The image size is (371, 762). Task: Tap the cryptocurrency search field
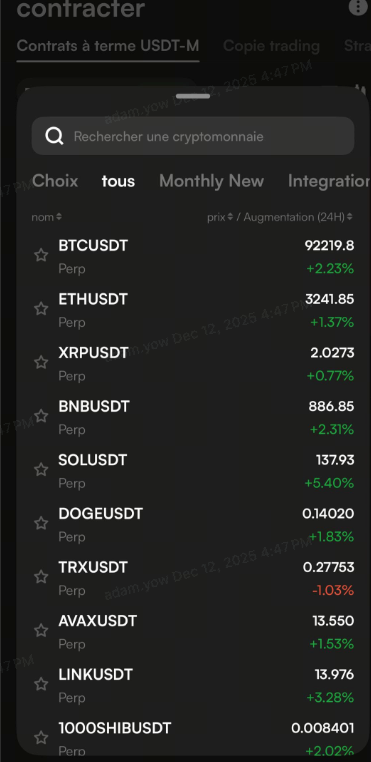tap(193, 136)
